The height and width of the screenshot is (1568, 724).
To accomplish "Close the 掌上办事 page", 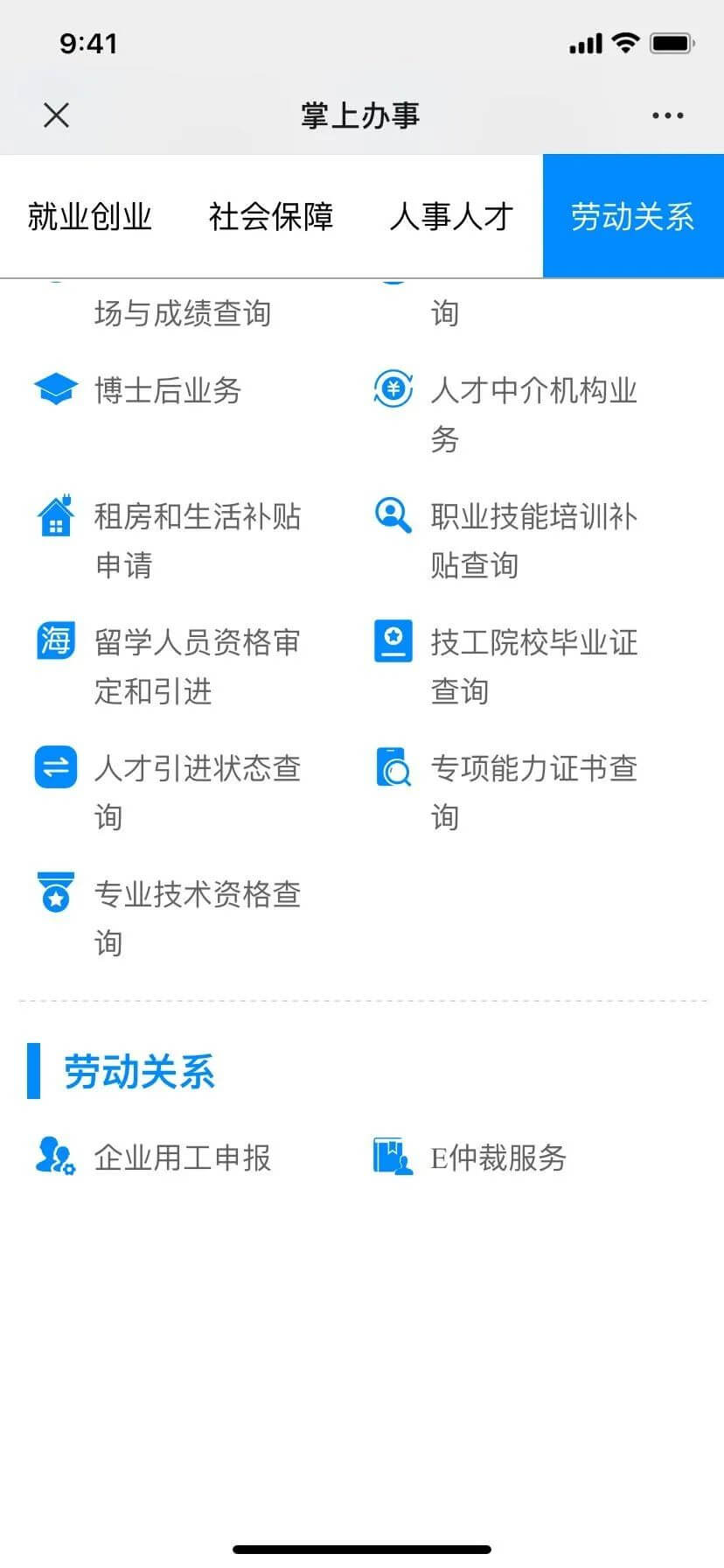I will pos(56,115).
